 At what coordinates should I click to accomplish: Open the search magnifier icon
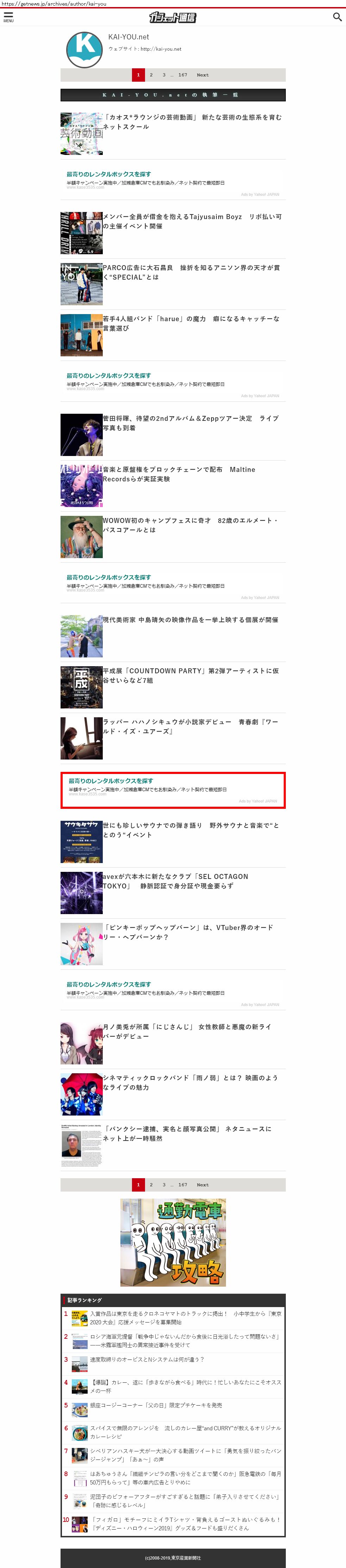coord(337,17)
